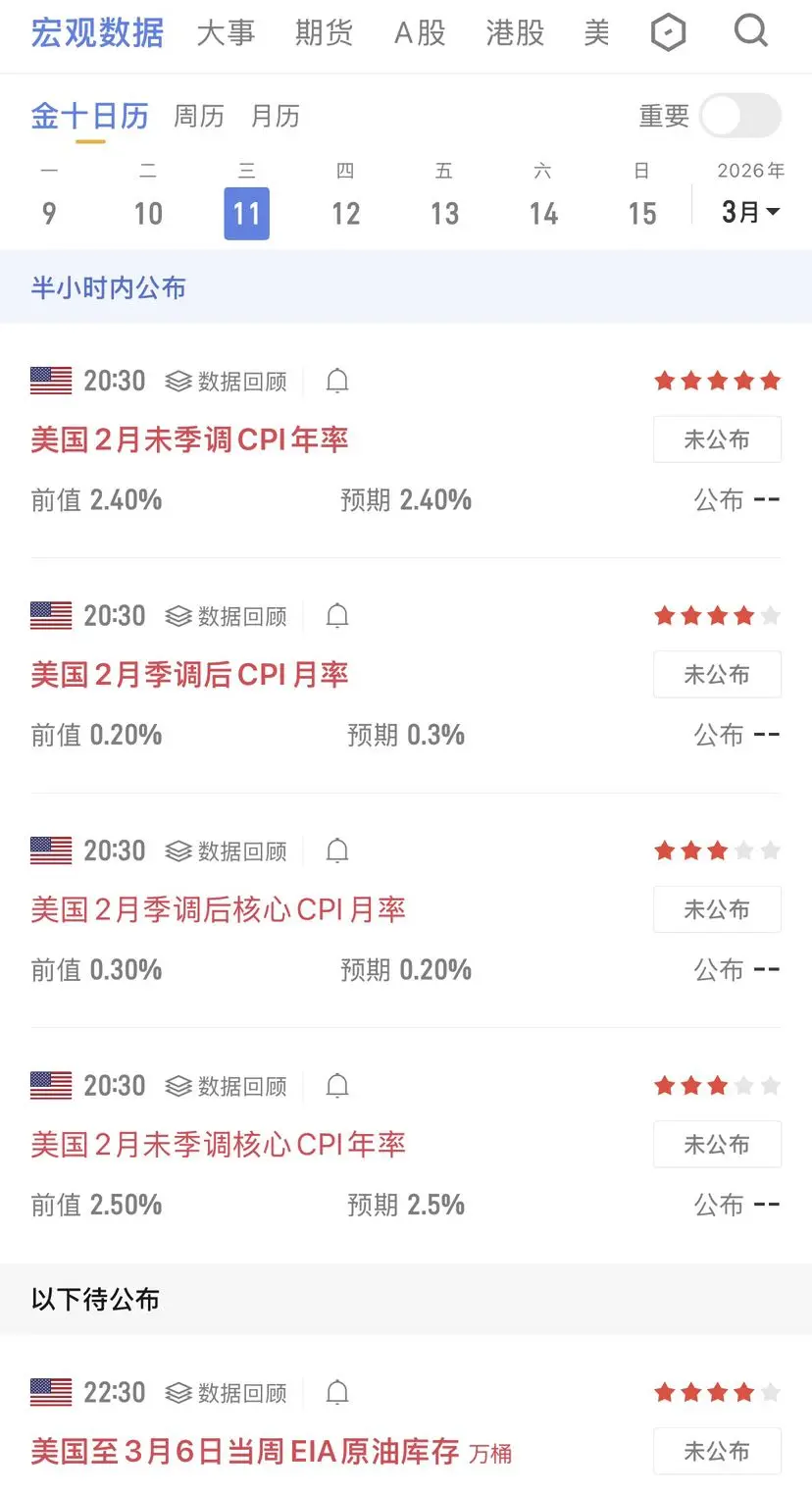Switch to the A股 tab
812x1493 pixels.
420,33
